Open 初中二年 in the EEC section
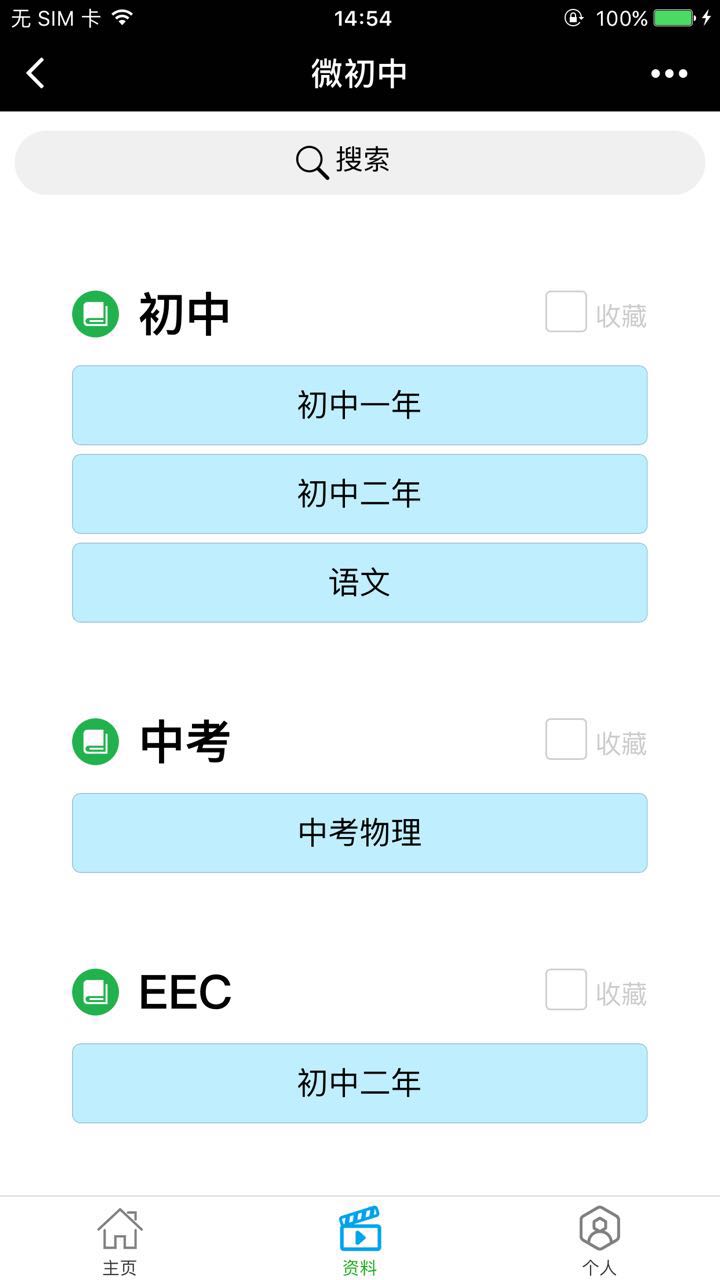The height and width of the screenshot is (1280, 720). 360,1083
